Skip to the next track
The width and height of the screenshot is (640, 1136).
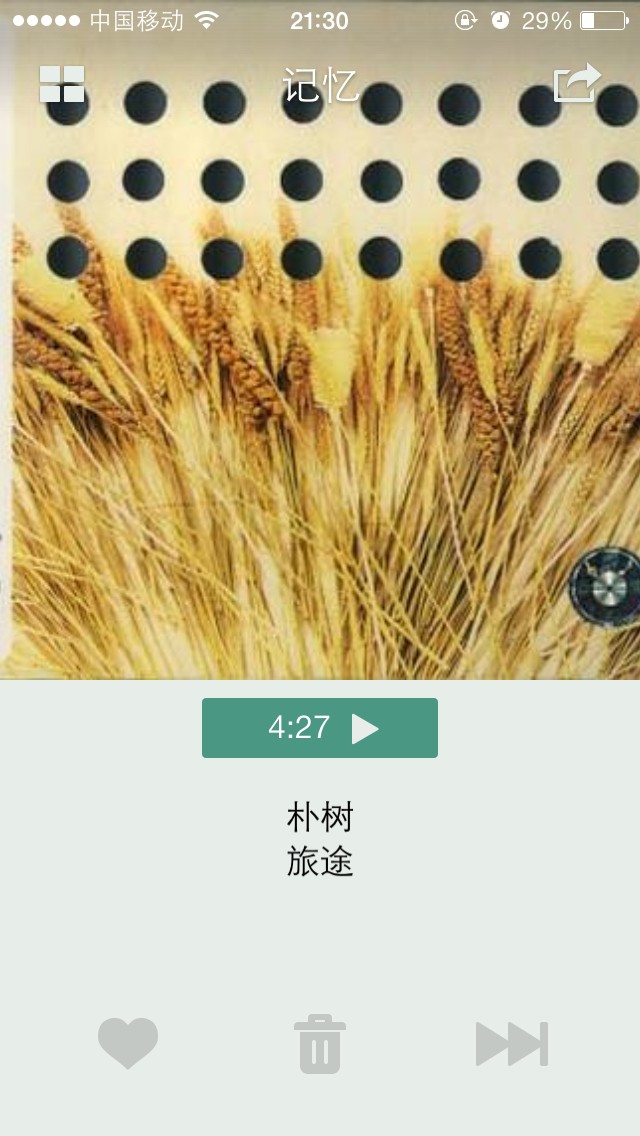point(512,1044)
